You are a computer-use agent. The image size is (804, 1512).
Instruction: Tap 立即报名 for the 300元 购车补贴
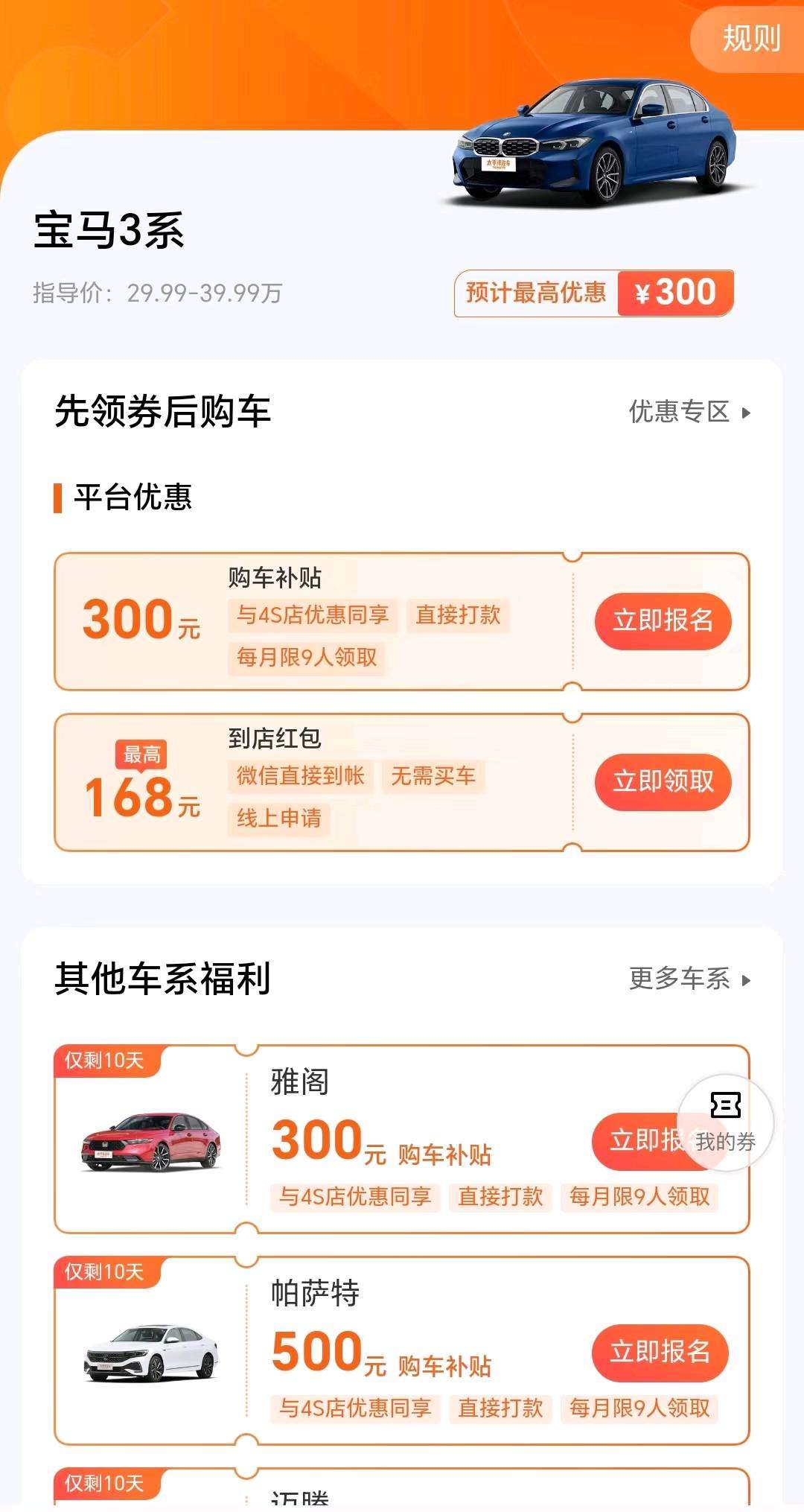coord(663,620)
